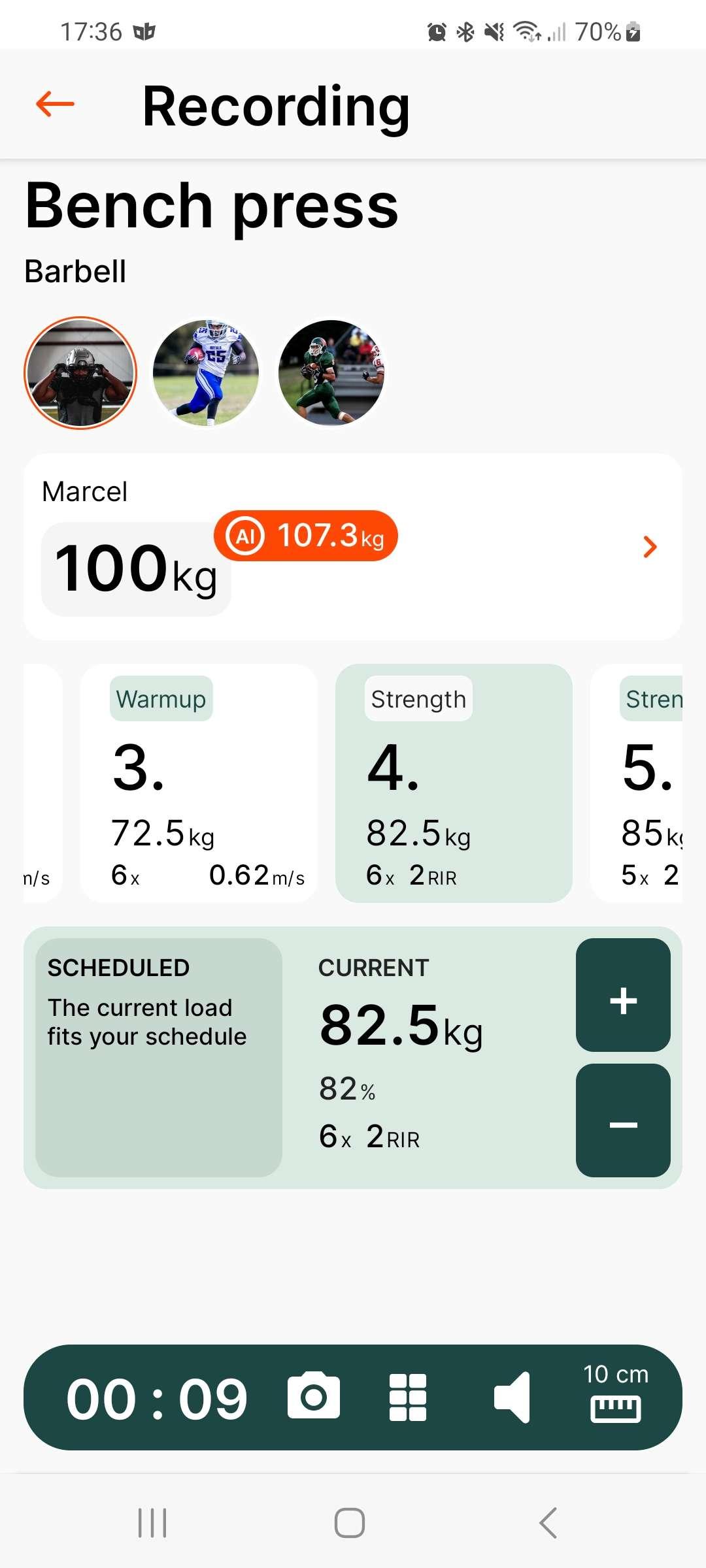Change the 10 cm ruler setting
Viewport: 706px width, 1568px height.
pos(616,1392)
